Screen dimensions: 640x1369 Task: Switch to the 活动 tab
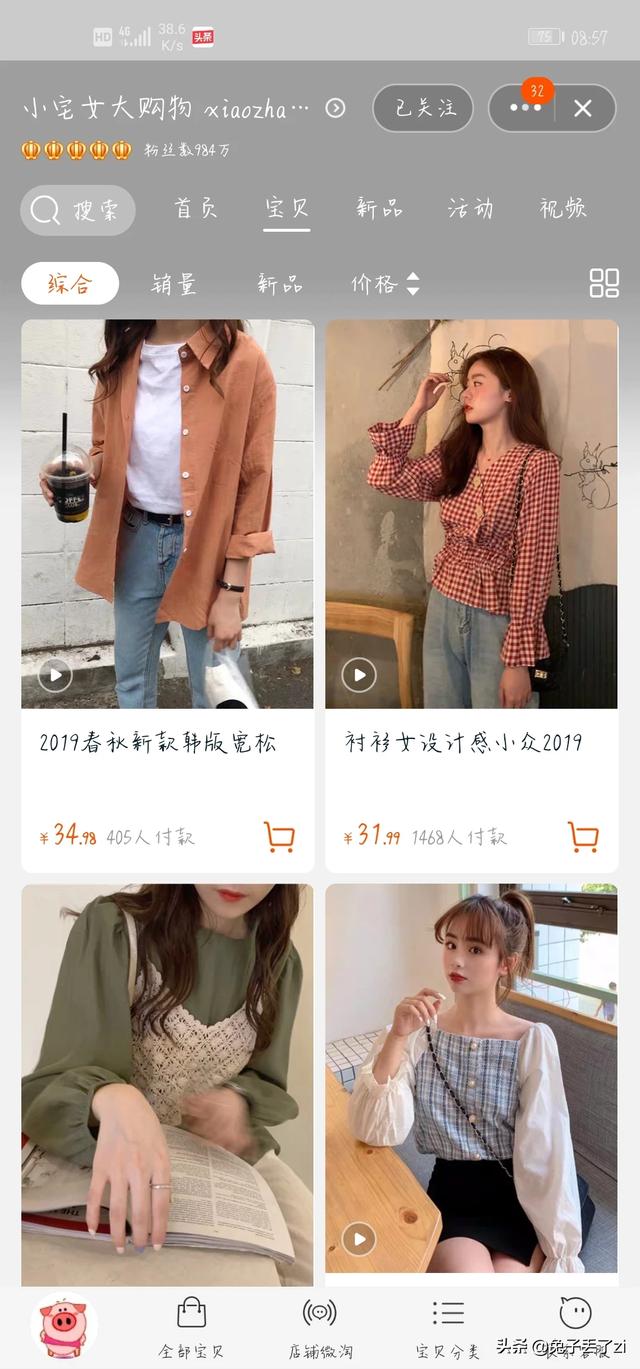pyautogui.click(x=470, y=208)
